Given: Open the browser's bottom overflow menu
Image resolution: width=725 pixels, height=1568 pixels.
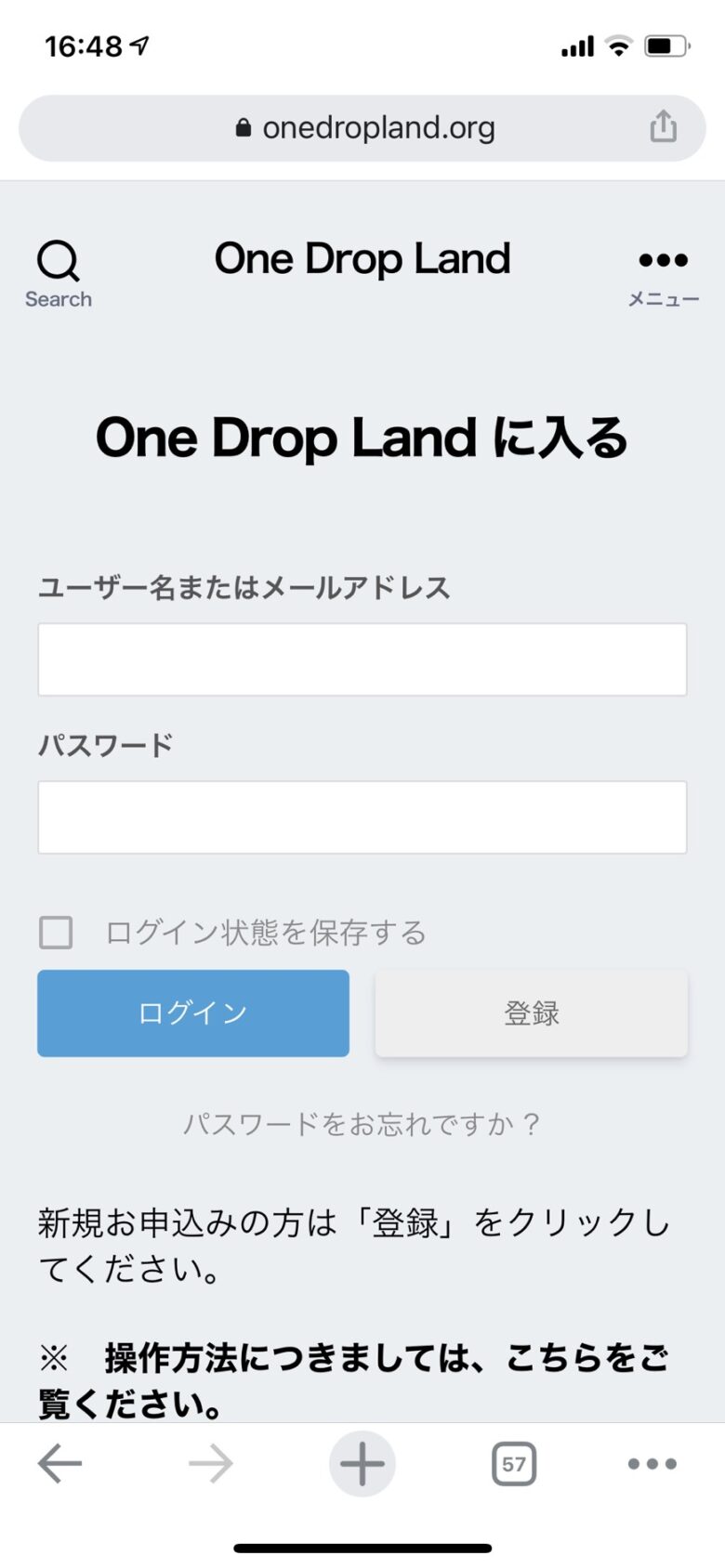Looking at the screenshot, I should [x=652, y=1464].
